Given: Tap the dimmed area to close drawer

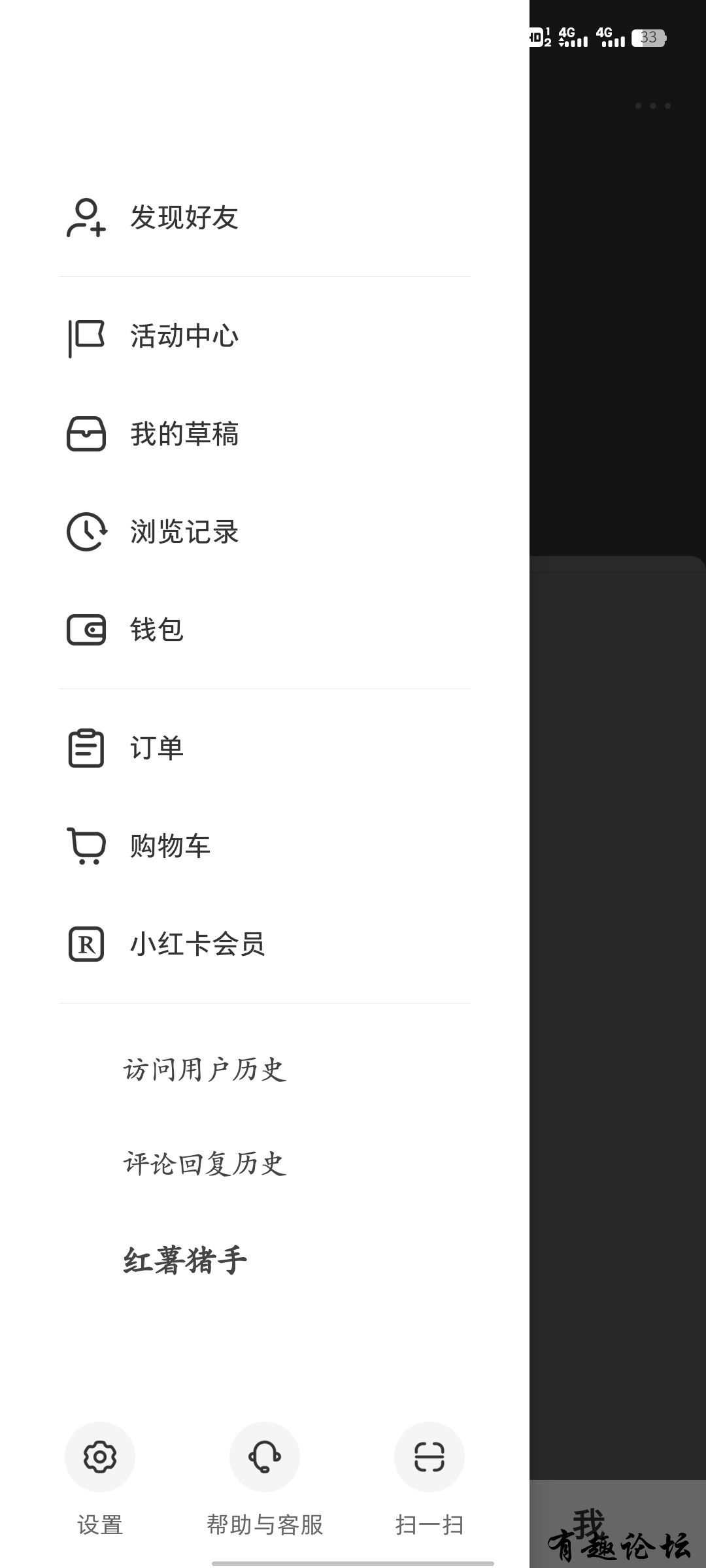Looking at the screenshot, I should tap(618, 784).
